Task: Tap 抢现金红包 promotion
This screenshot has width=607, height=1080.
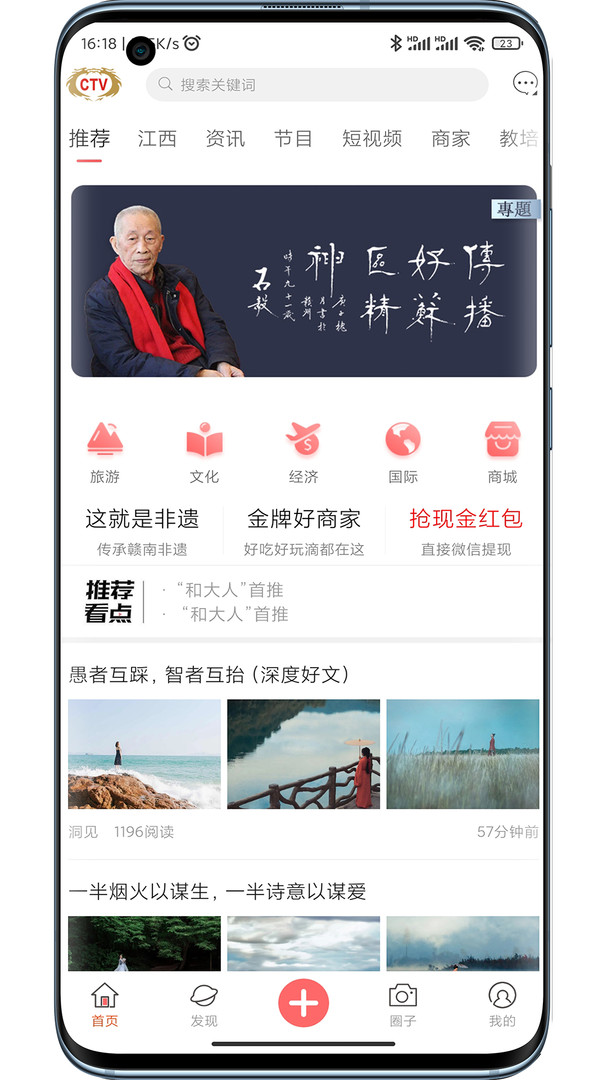Action: pos(465,531)
